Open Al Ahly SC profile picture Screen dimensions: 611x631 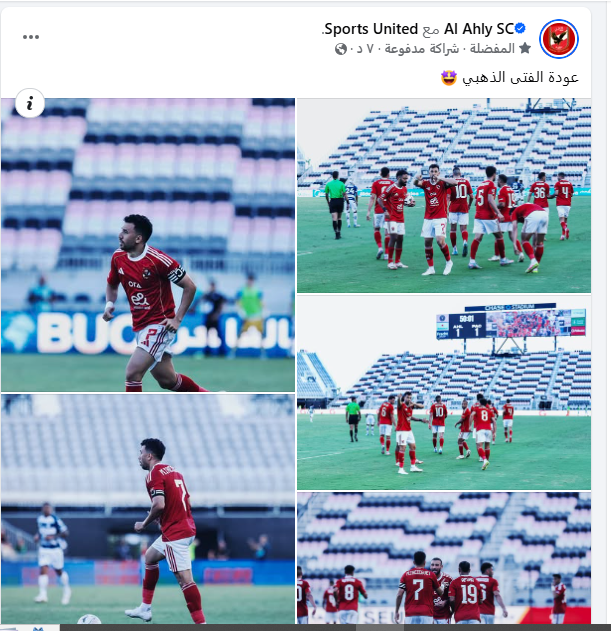coord(558,39)
